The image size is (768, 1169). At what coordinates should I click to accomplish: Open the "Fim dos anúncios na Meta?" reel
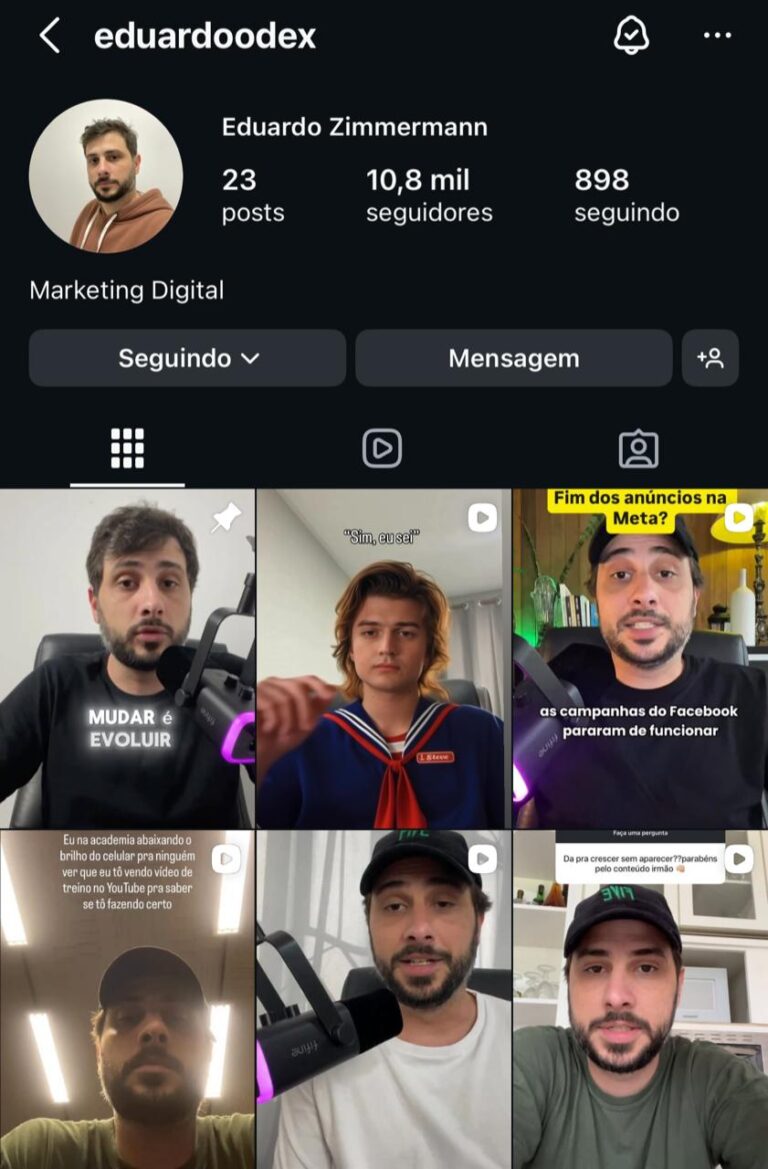click(x=640, y=658)
